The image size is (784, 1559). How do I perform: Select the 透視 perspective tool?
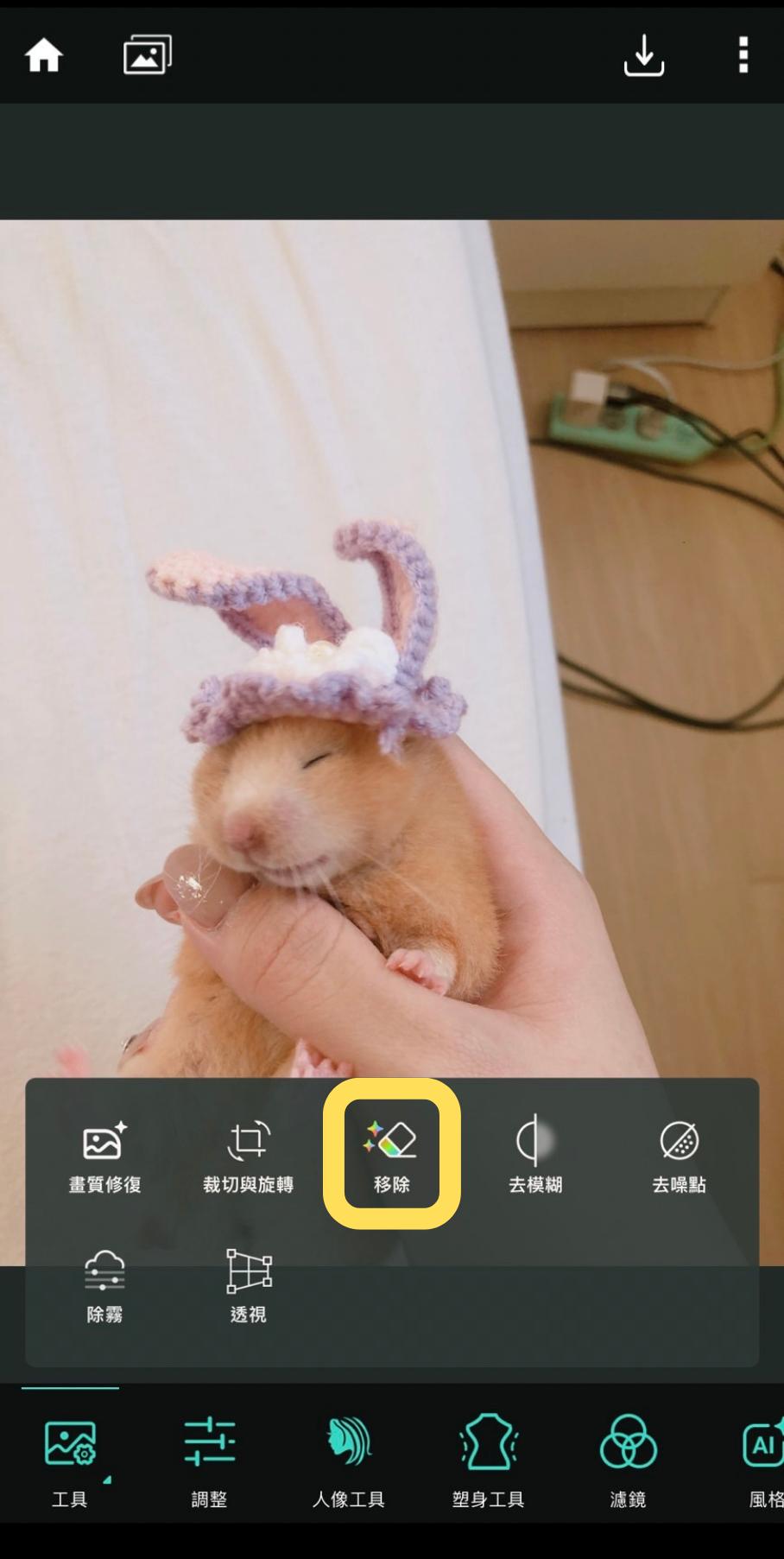248,1286
